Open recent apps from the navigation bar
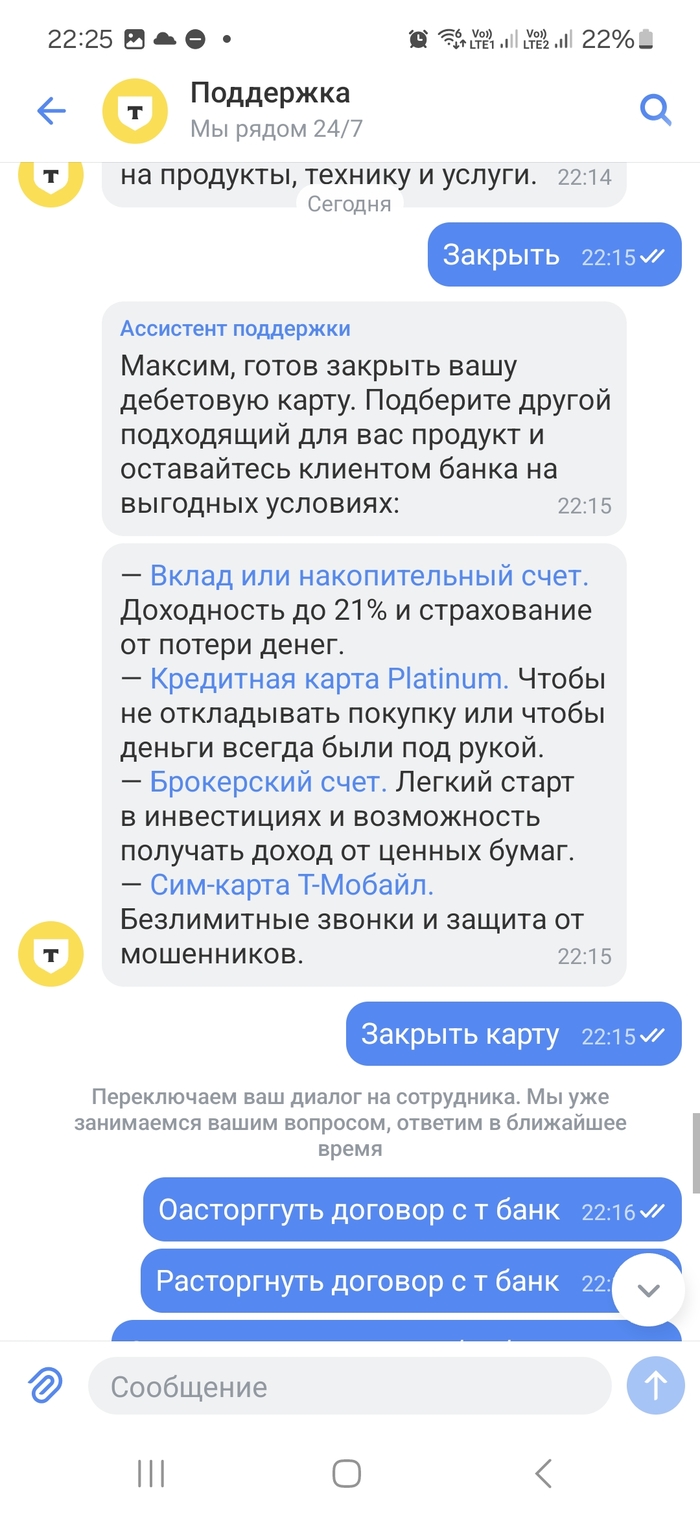 click(151, 1472)
